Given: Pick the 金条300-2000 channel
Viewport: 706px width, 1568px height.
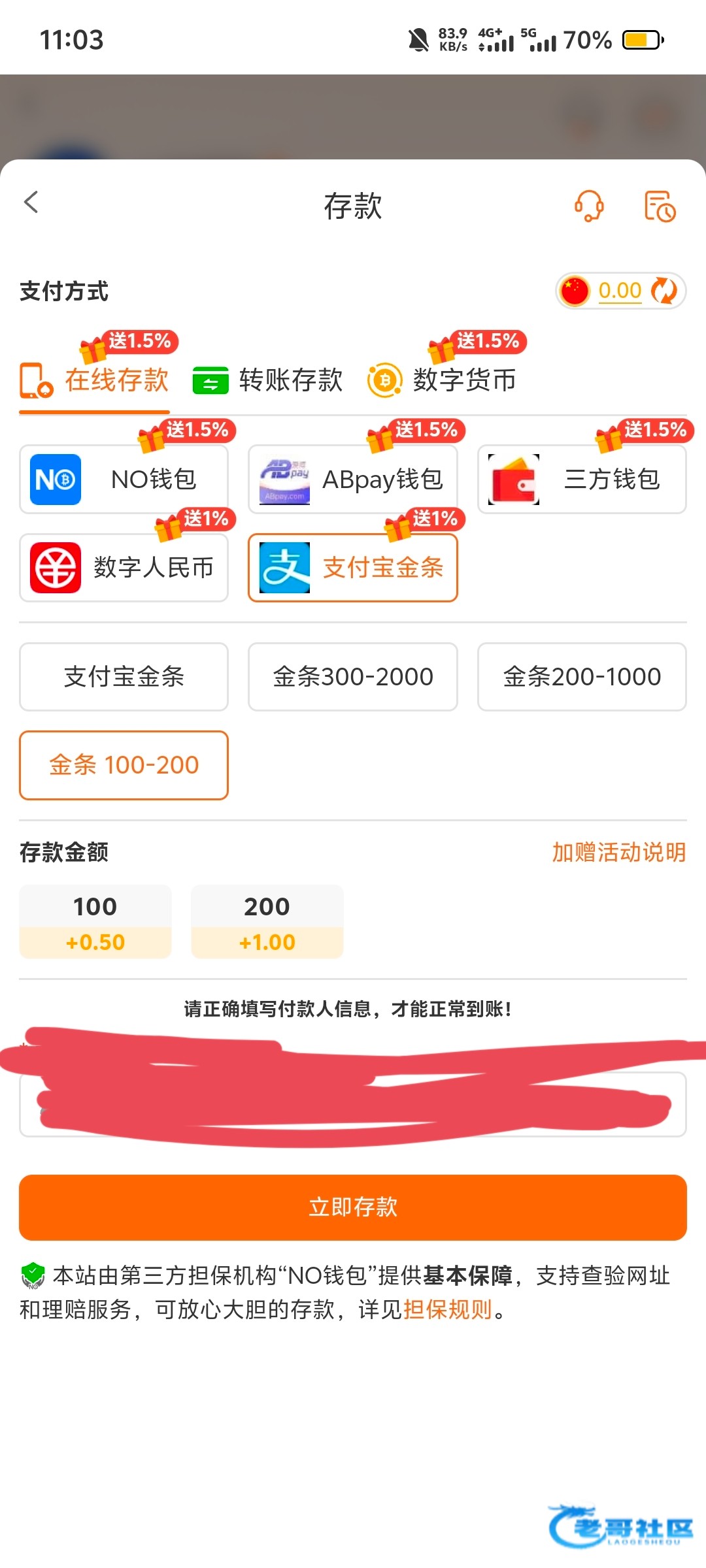Looking at the screenshot, I should (352, 677).
